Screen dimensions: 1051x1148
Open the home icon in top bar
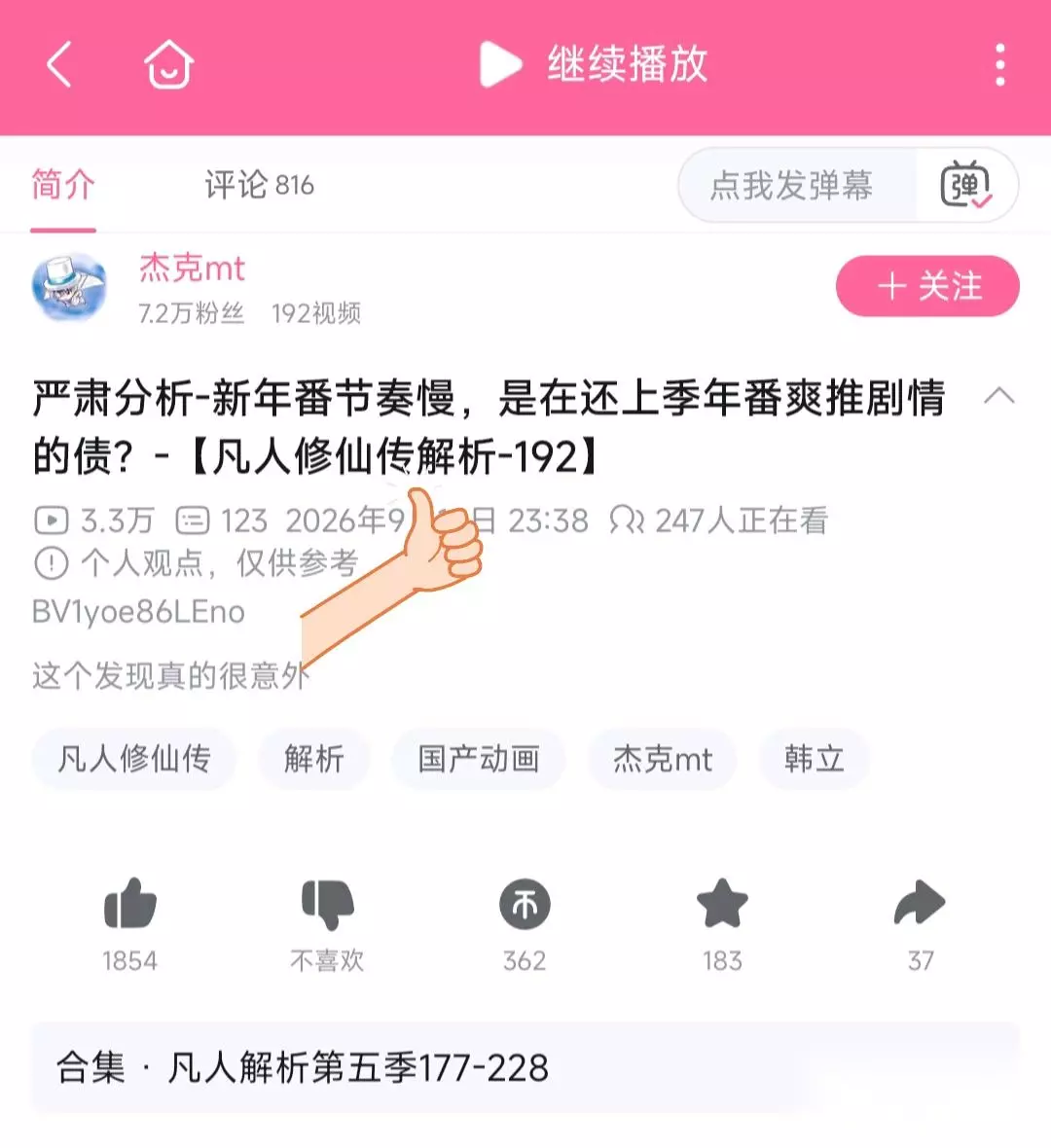coord(168,64)
